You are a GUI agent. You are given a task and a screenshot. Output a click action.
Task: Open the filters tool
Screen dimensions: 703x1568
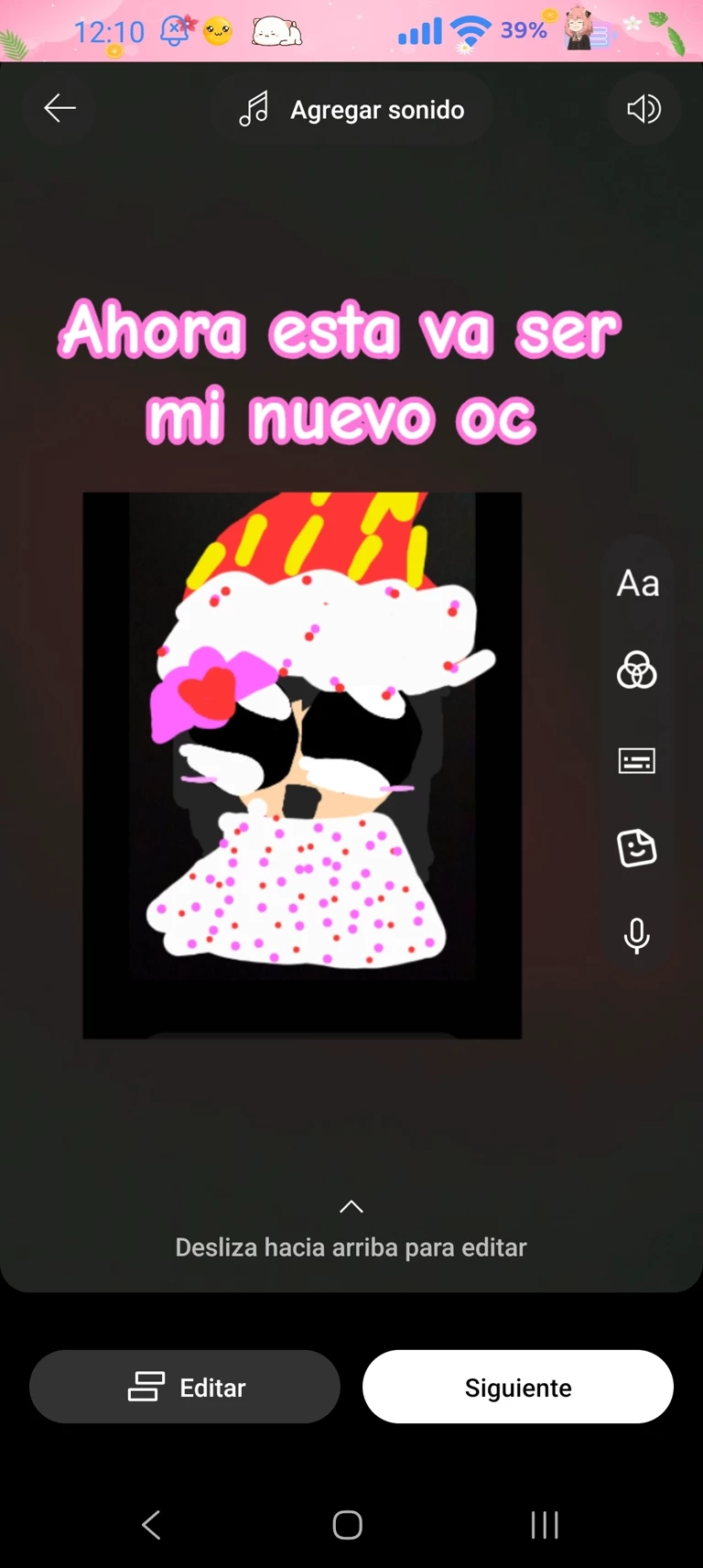[x=637, y=670]
